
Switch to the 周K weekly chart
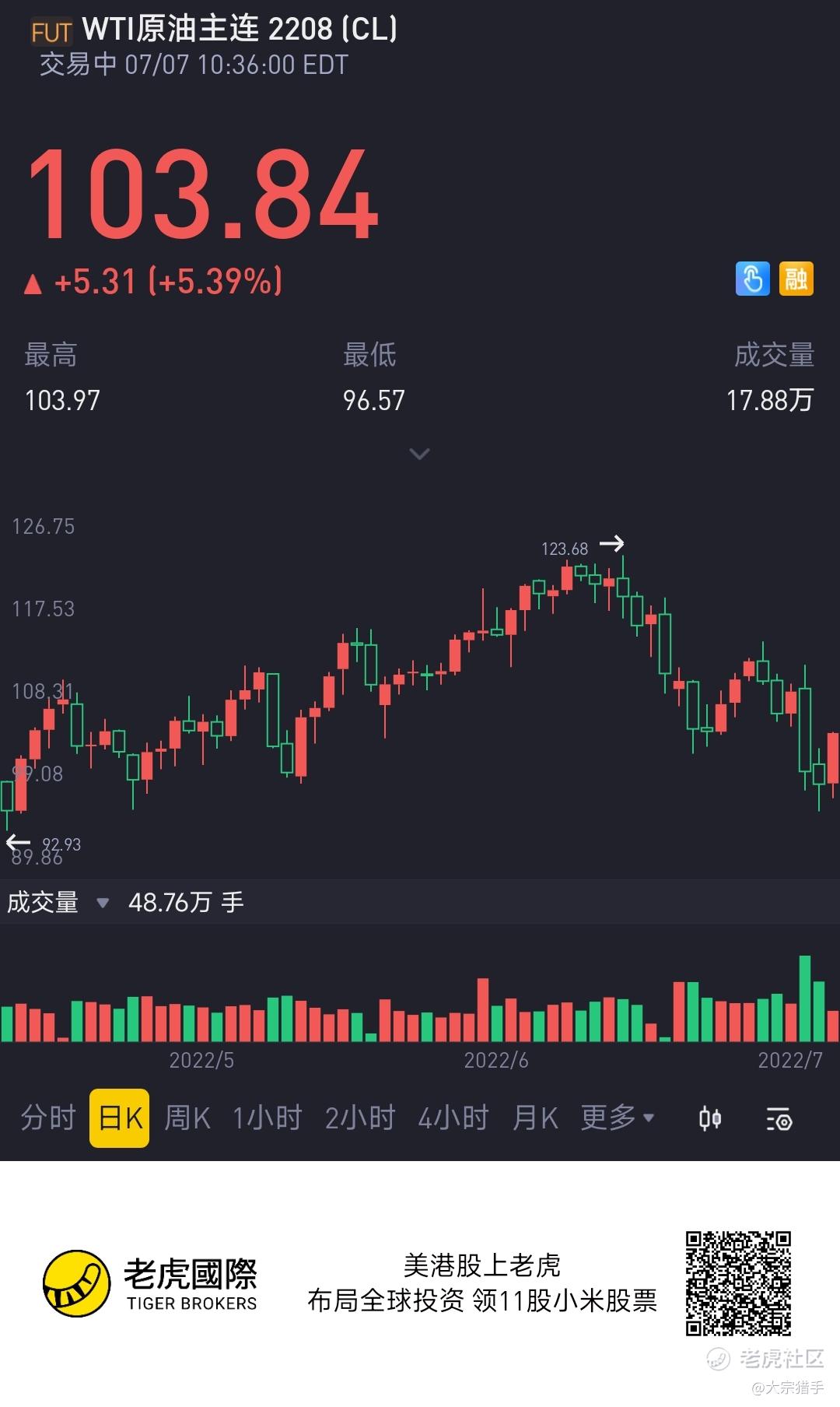pos(187,1118)
